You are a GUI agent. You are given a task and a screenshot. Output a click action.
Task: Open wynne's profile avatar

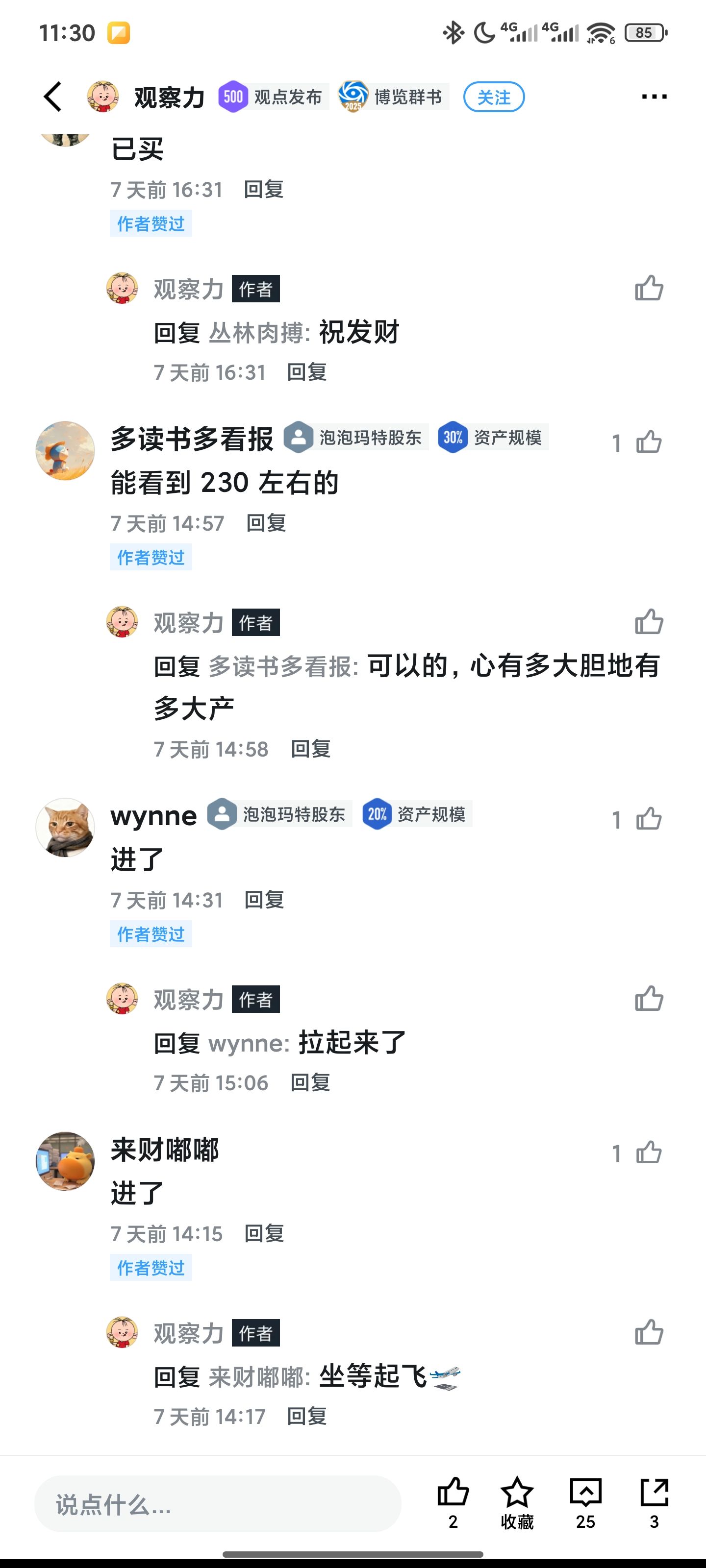coord(65,828)
